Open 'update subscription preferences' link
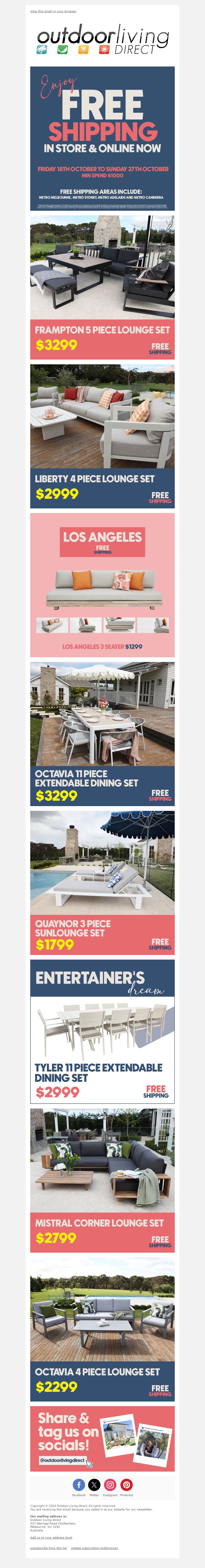Image resolution: width=205 pixels, height=1568 pixels. [x=94, y=1548]
